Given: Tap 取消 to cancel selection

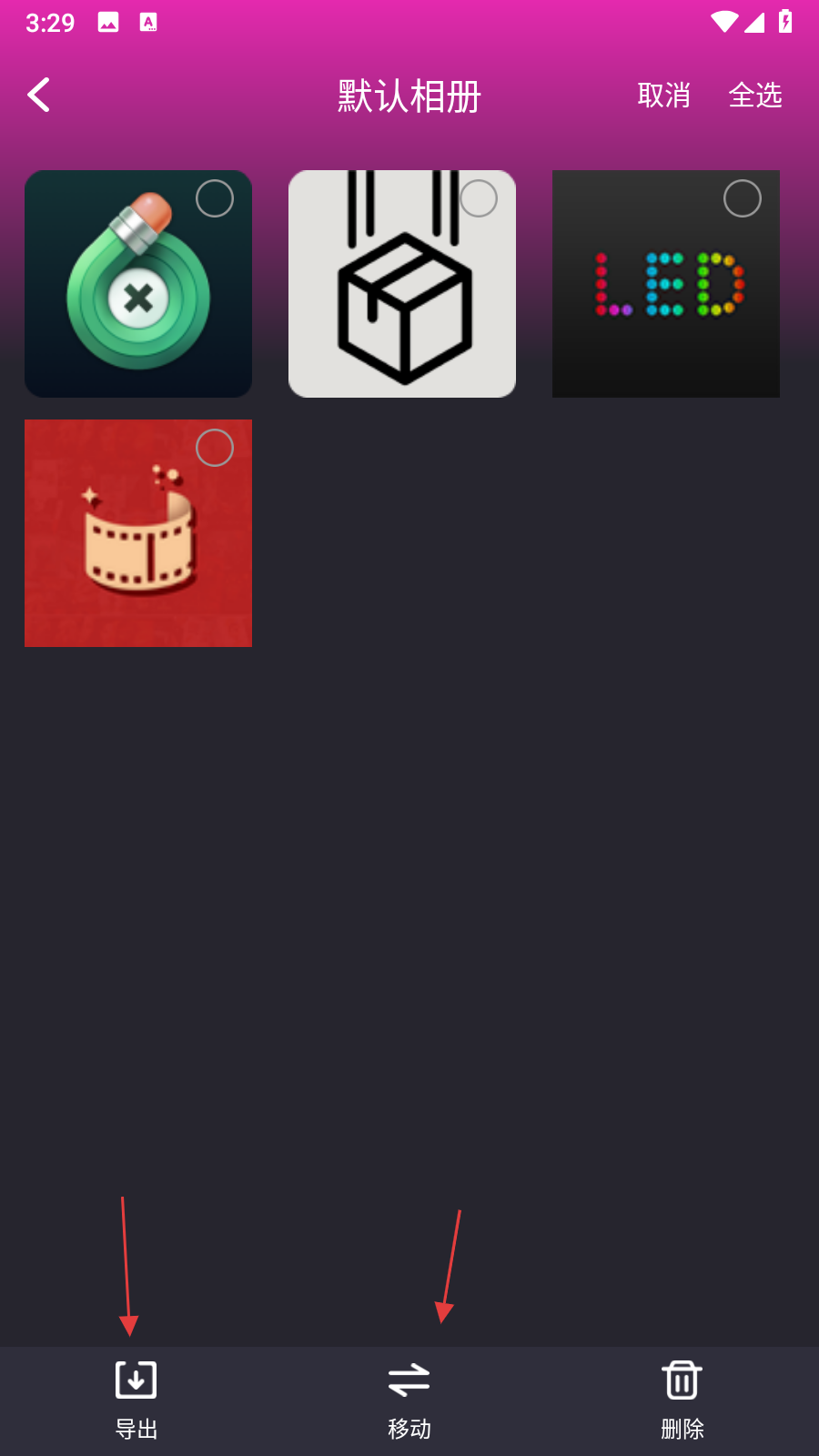Looking at the screenshot, I should pyautogui.click(x=663, y=95).
